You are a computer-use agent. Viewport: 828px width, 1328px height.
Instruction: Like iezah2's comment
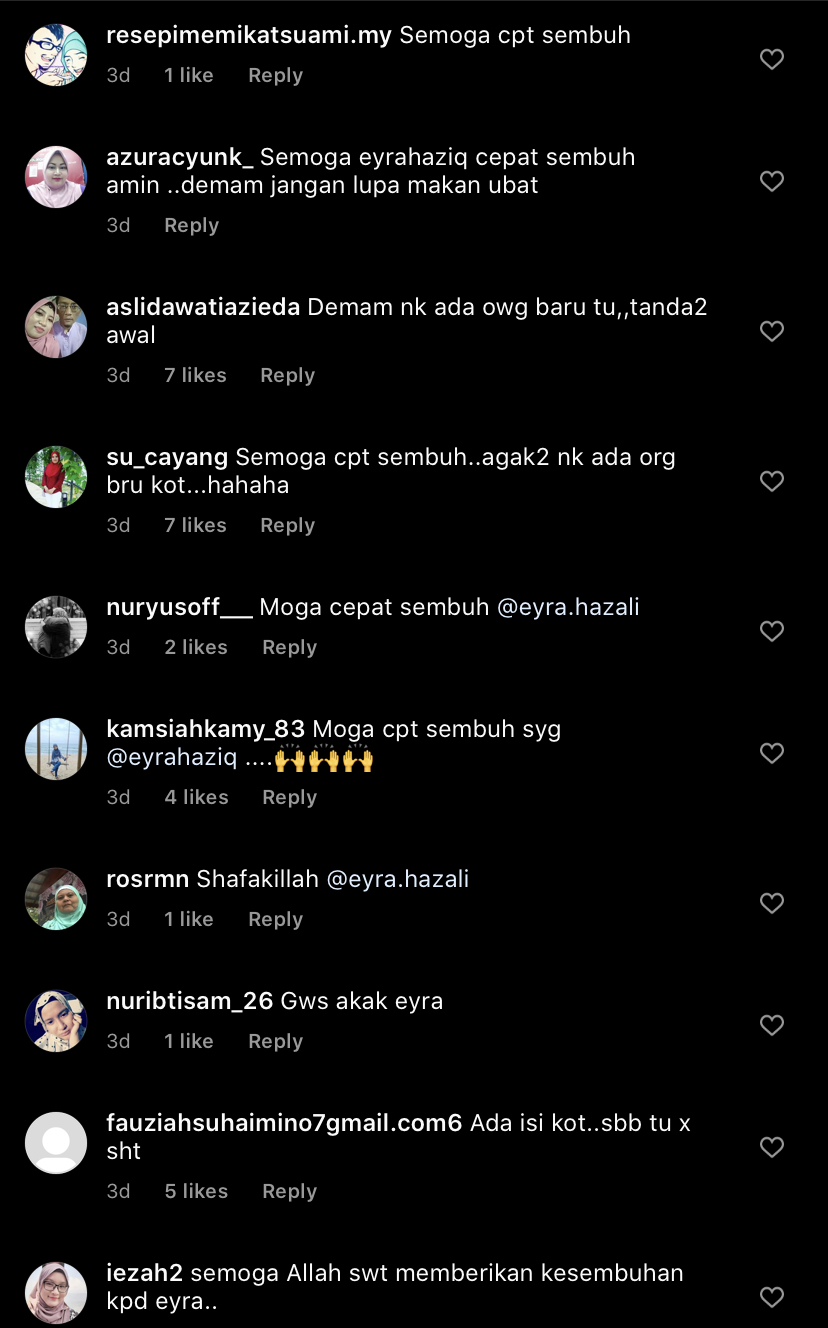tap(771, 1297)
